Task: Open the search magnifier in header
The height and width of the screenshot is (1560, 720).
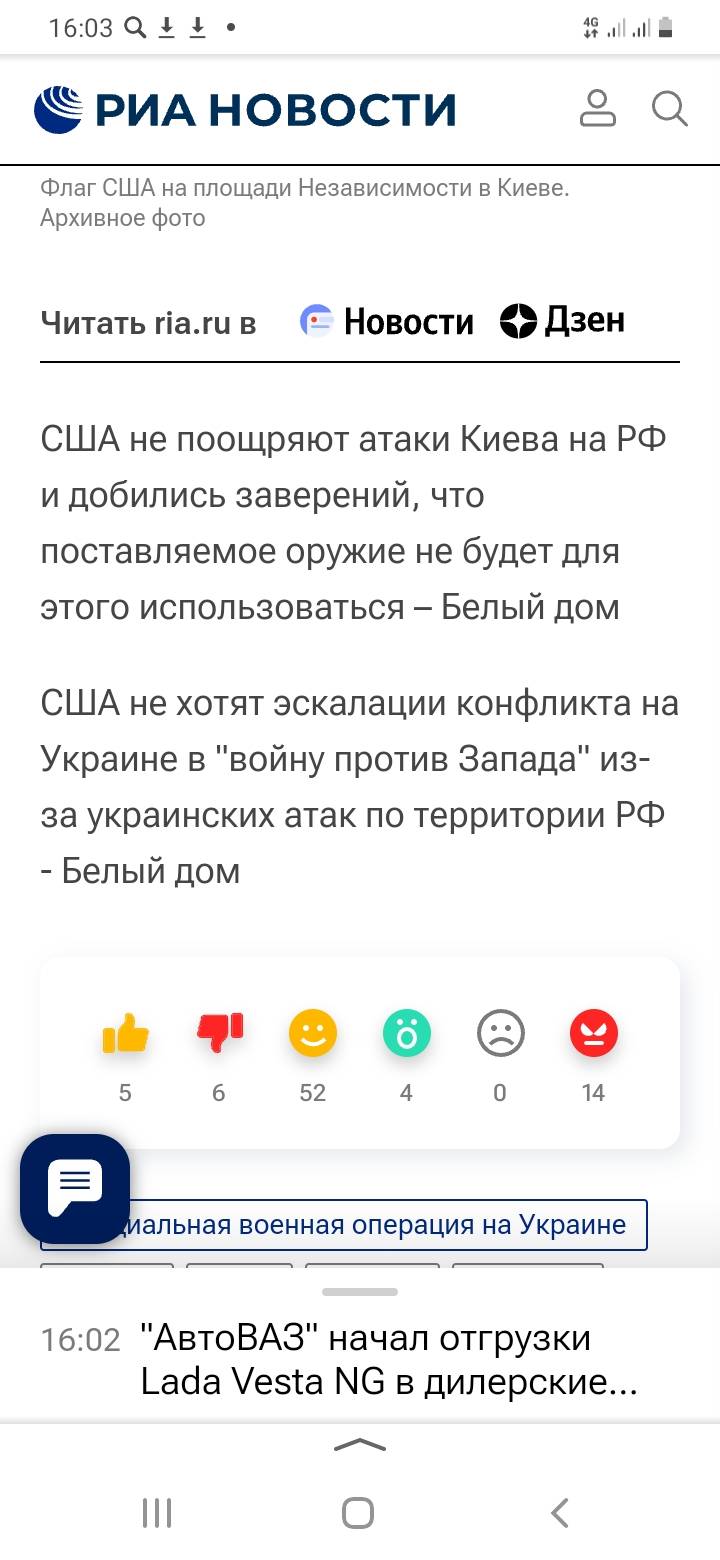Action: click(x=669, y=108)
